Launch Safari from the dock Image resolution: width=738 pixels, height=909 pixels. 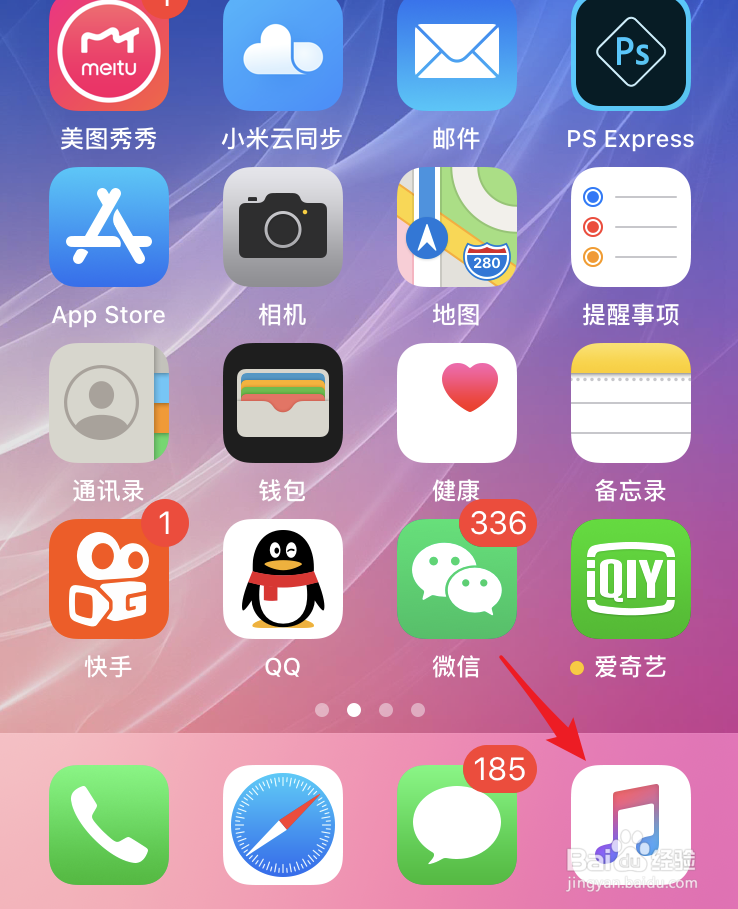pos(283,825)
